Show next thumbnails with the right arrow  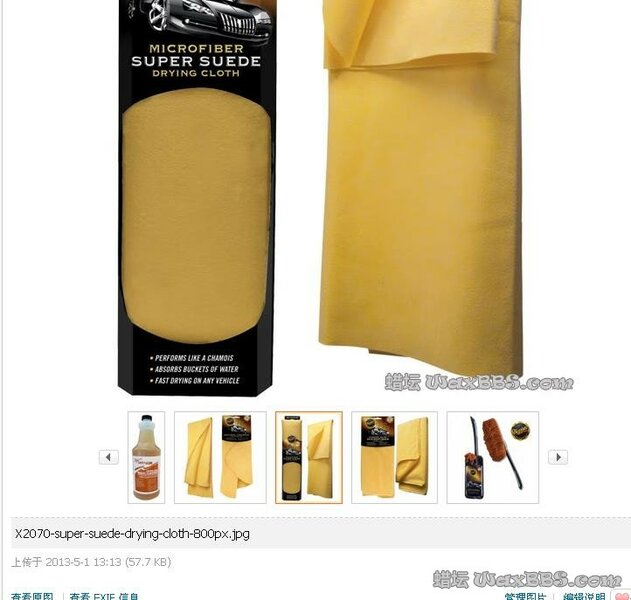[558, 457]
